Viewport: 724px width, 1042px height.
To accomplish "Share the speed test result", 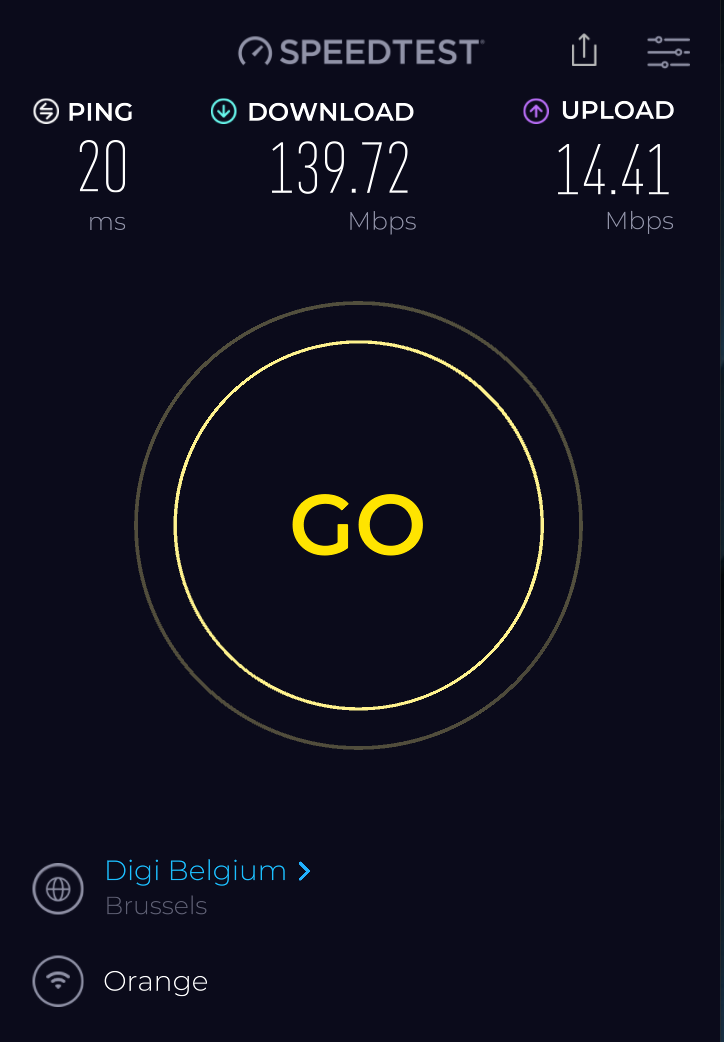I will point(584,50).
